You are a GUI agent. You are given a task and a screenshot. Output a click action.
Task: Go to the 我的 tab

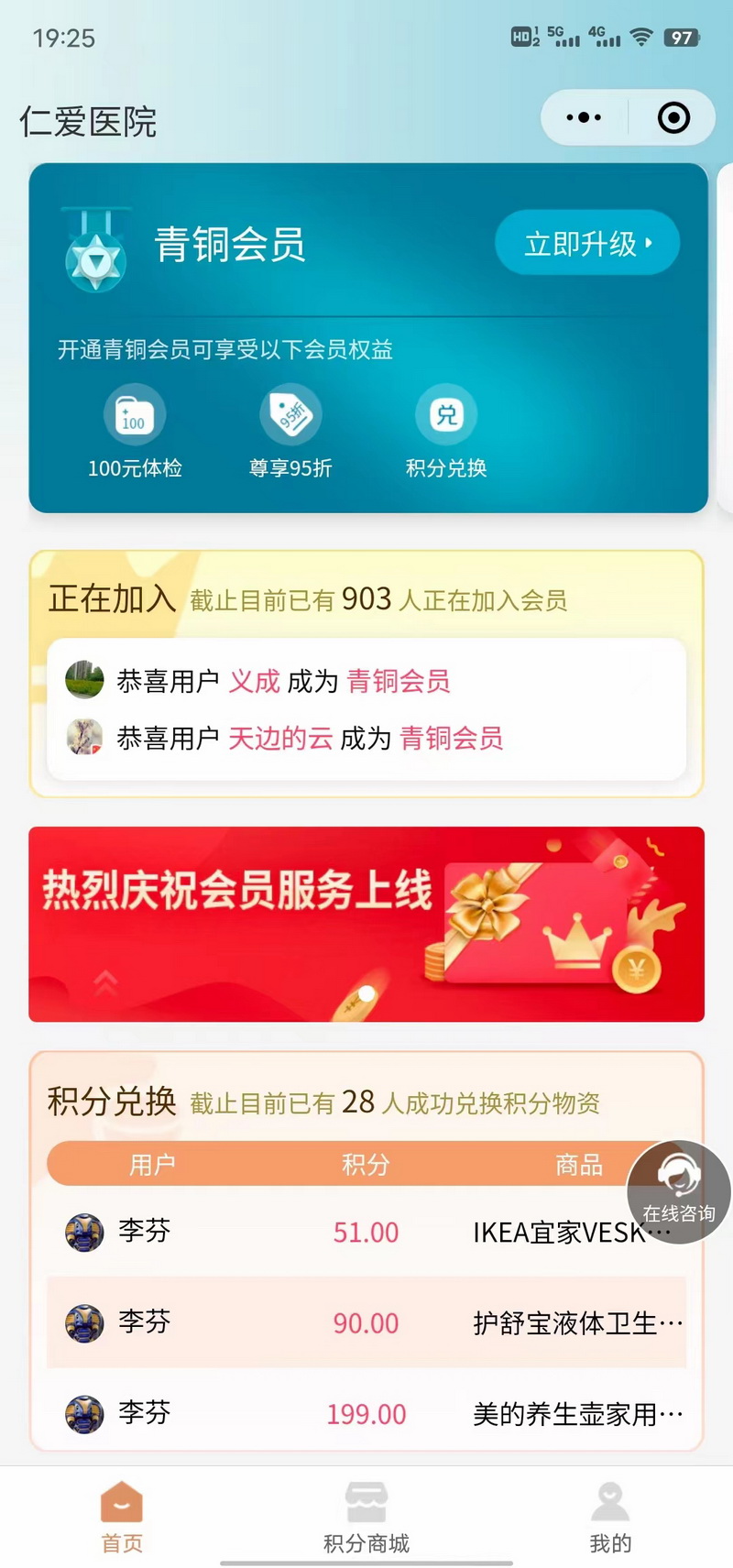(x=610, y=1519)
